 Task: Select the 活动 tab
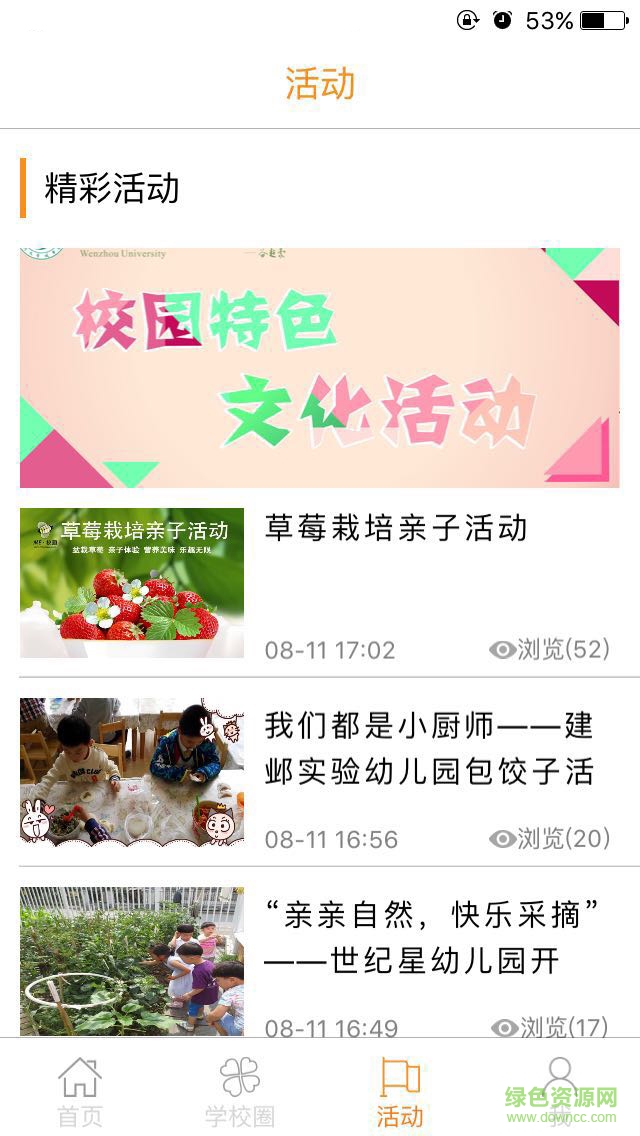400,1090
